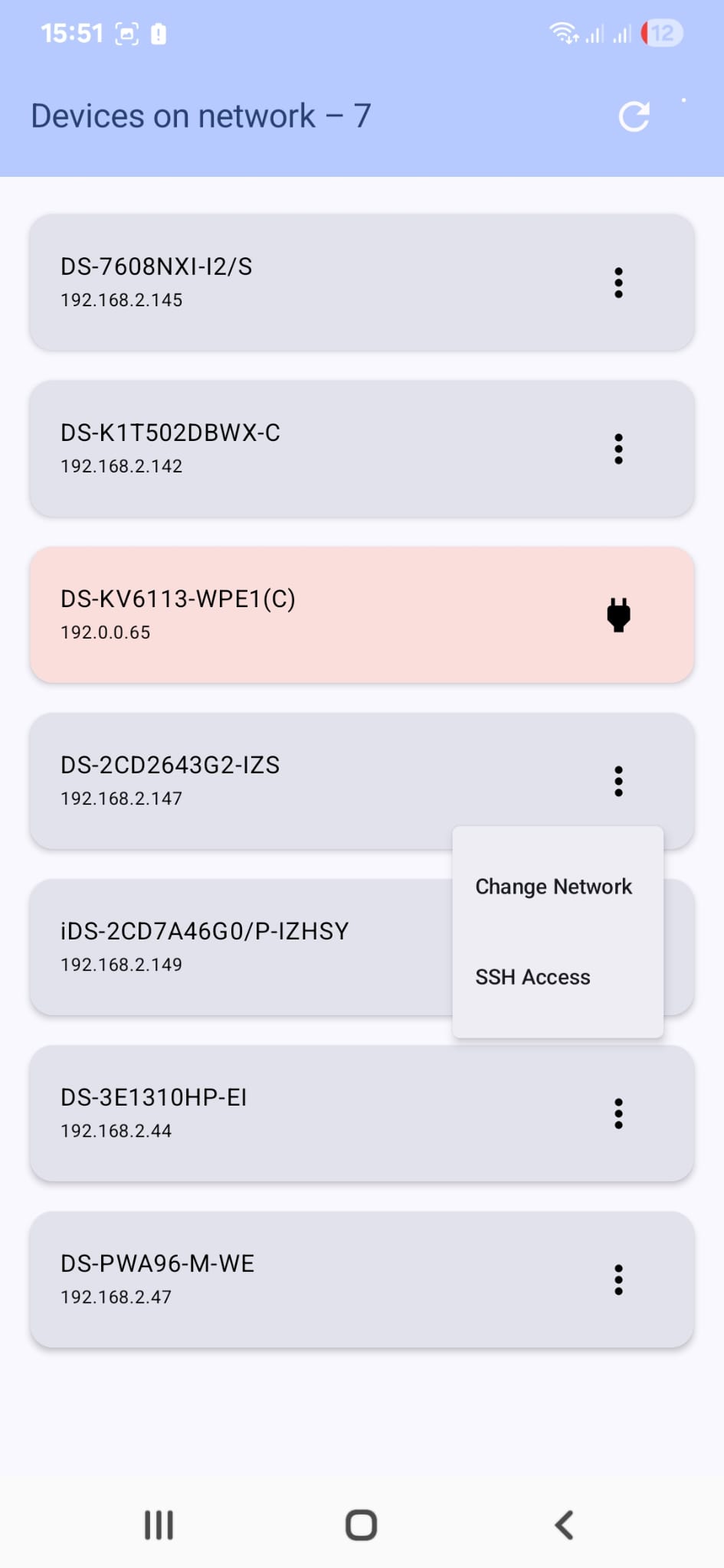Go back with the system back button
724x1568 pixels.
(564, 1525)
